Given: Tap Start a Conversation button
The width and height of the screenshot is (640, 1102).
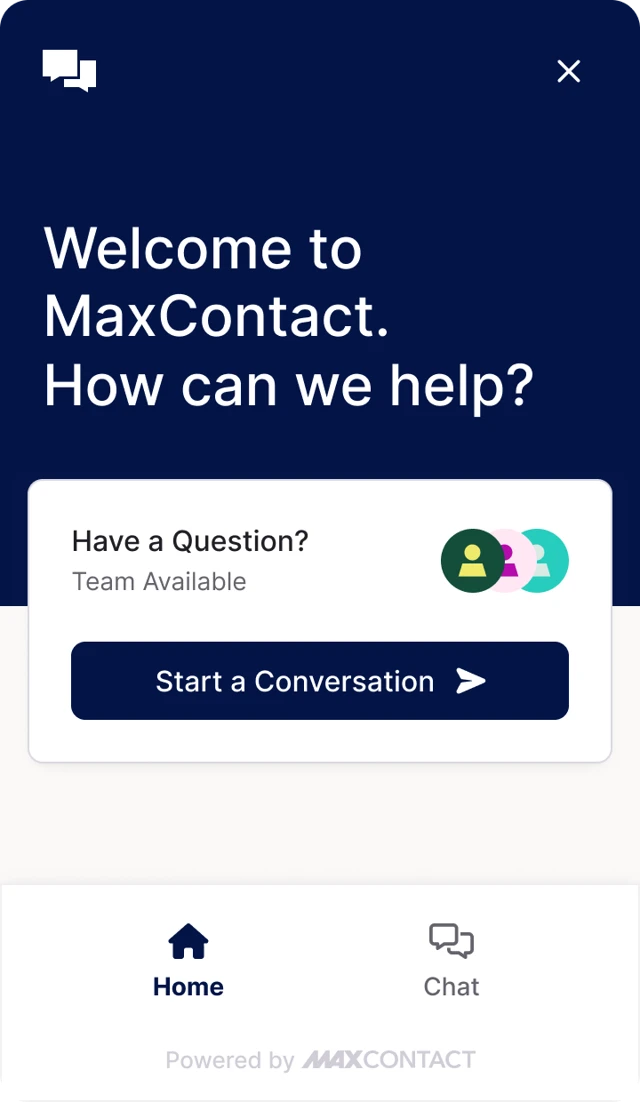Looking at the screenshot, I should point(320,681).
